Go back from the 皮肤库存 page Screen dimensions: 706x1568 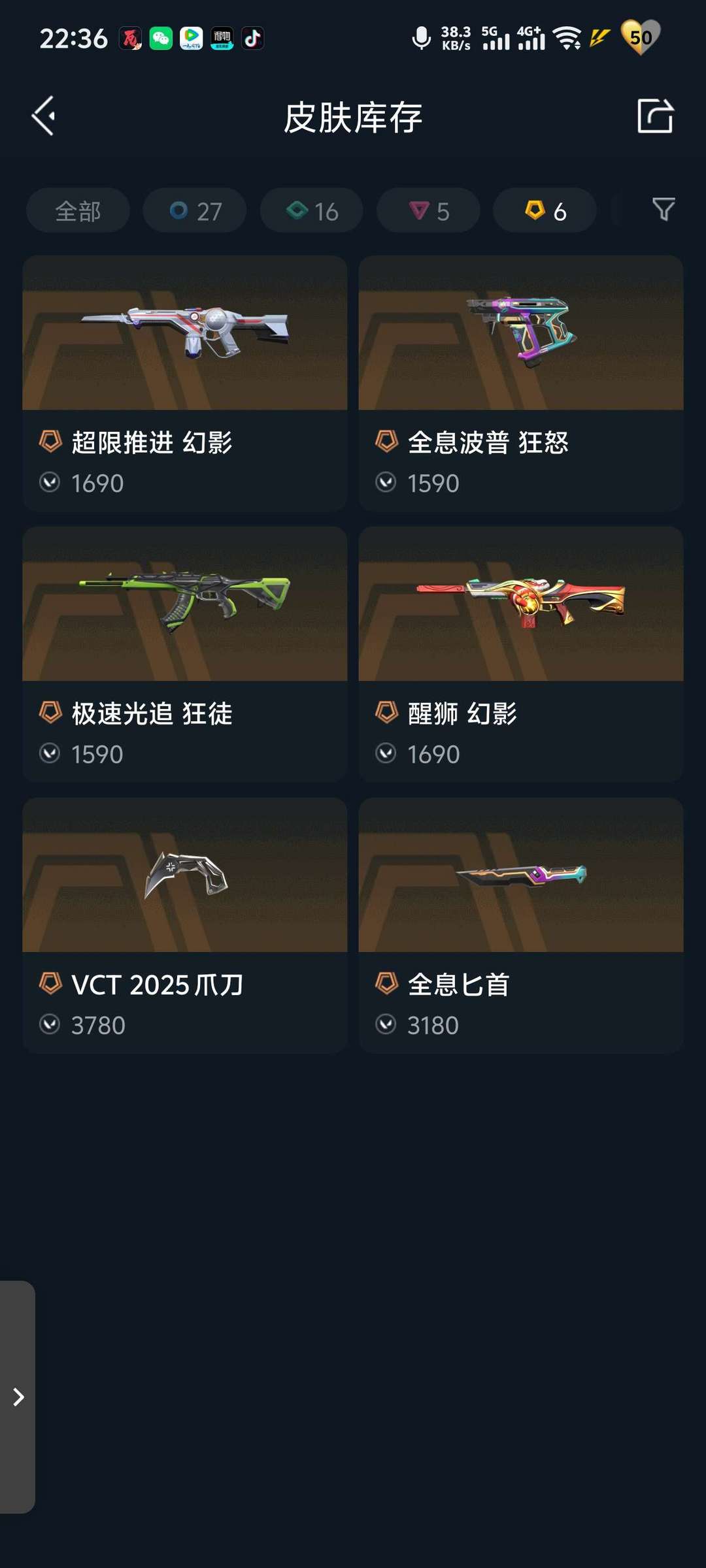click(44, 116)
